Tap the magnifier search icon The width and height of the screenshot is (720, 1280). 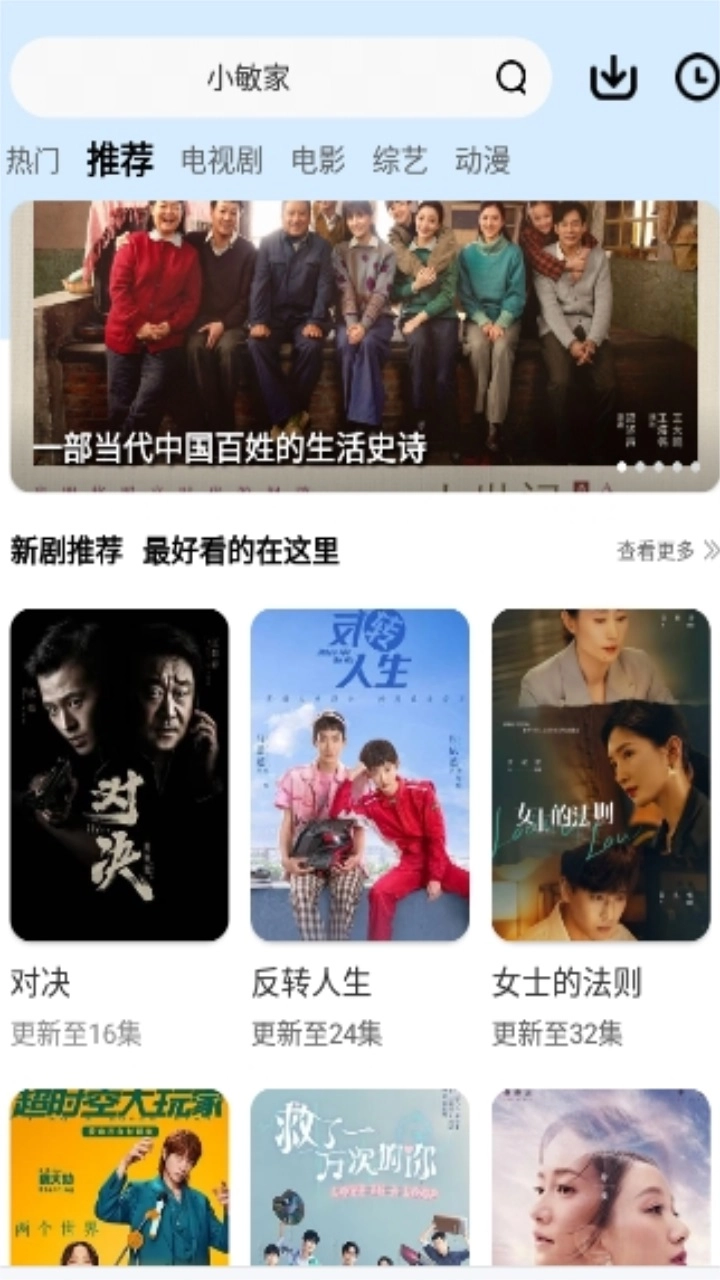tap(511, 78)
